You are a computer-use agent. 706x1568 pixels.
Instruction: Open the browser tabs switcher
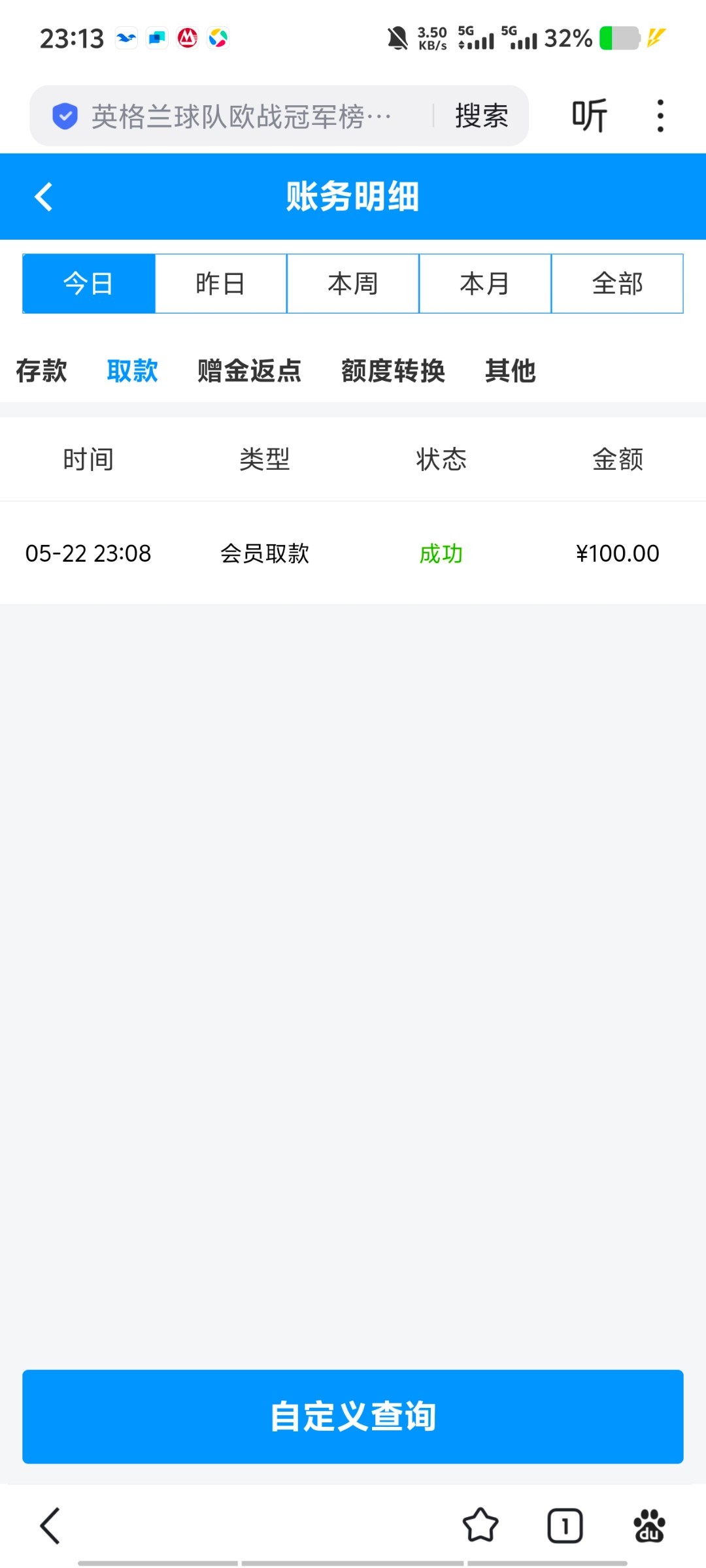pos(565,1526)
